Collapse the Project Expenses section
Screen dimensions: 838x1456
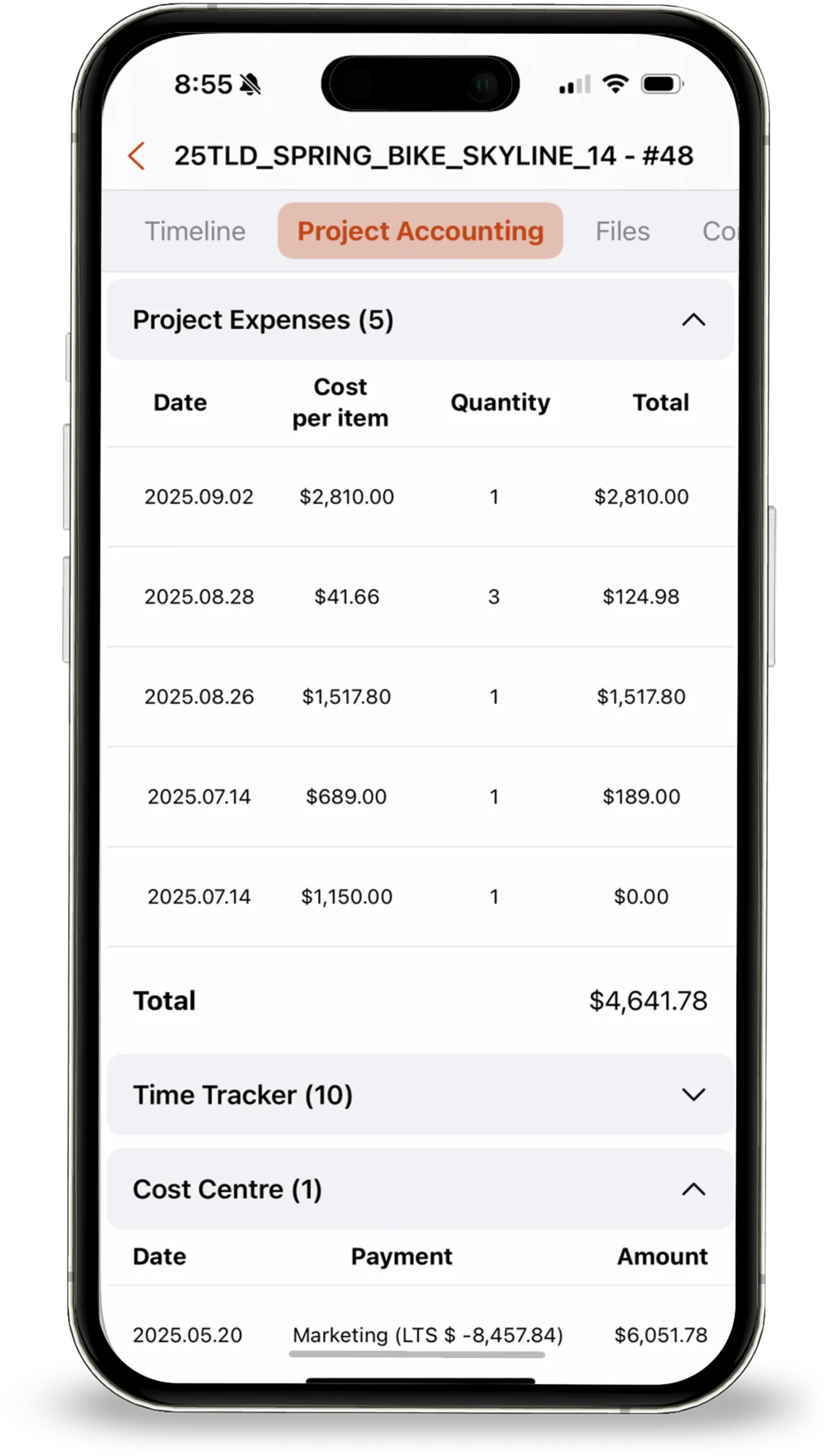coord(693,320)
